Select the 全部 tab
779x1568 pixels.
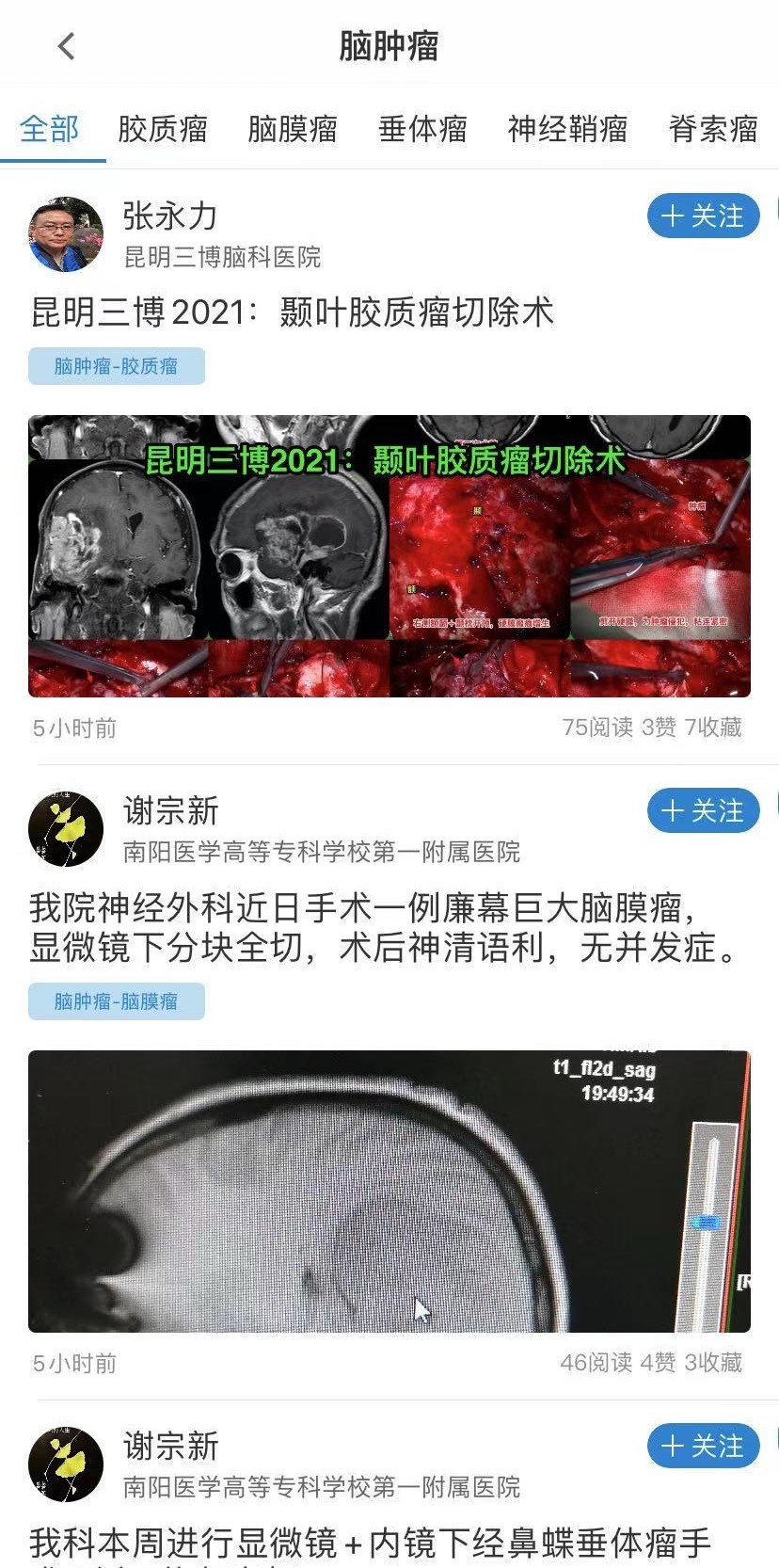point(50,129)
